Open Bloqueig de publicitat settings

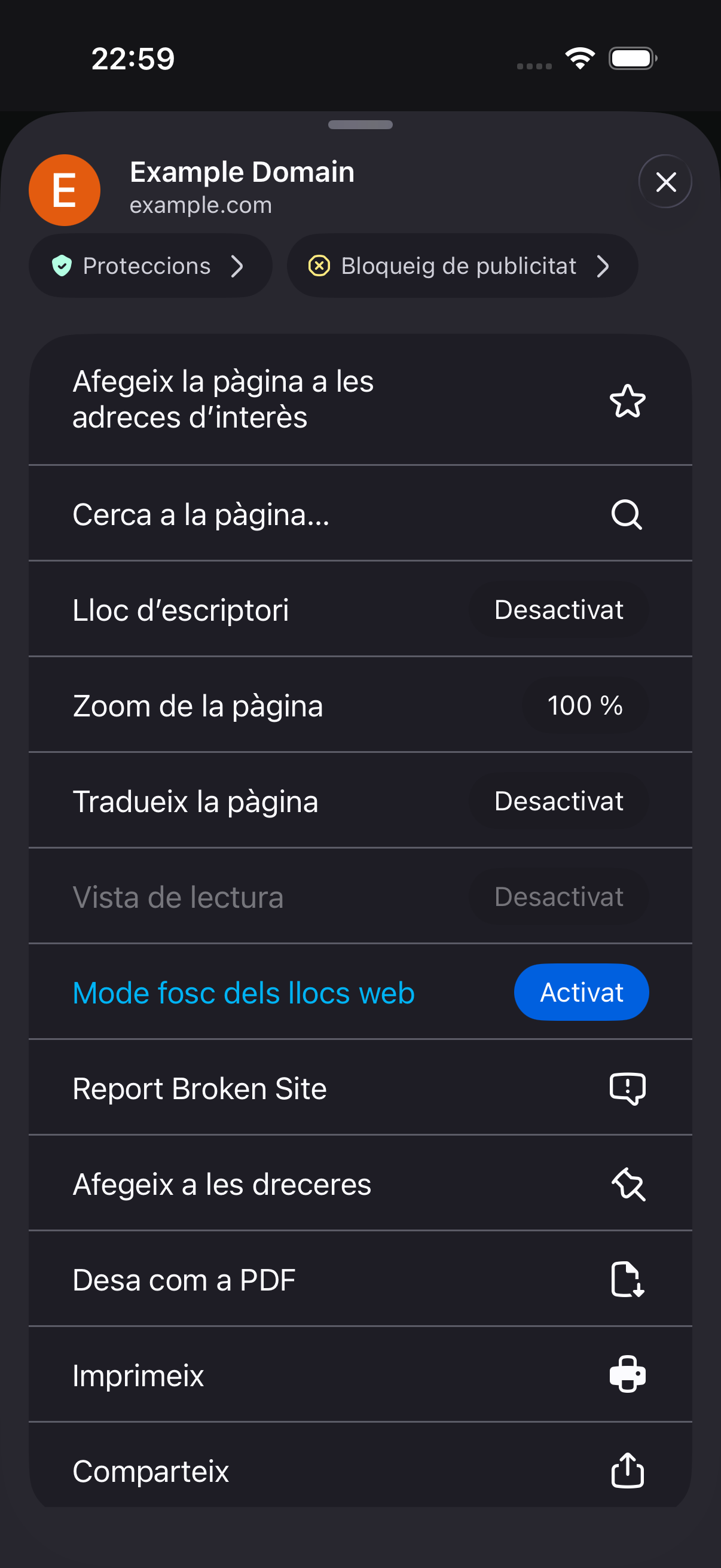pos(462,266)
